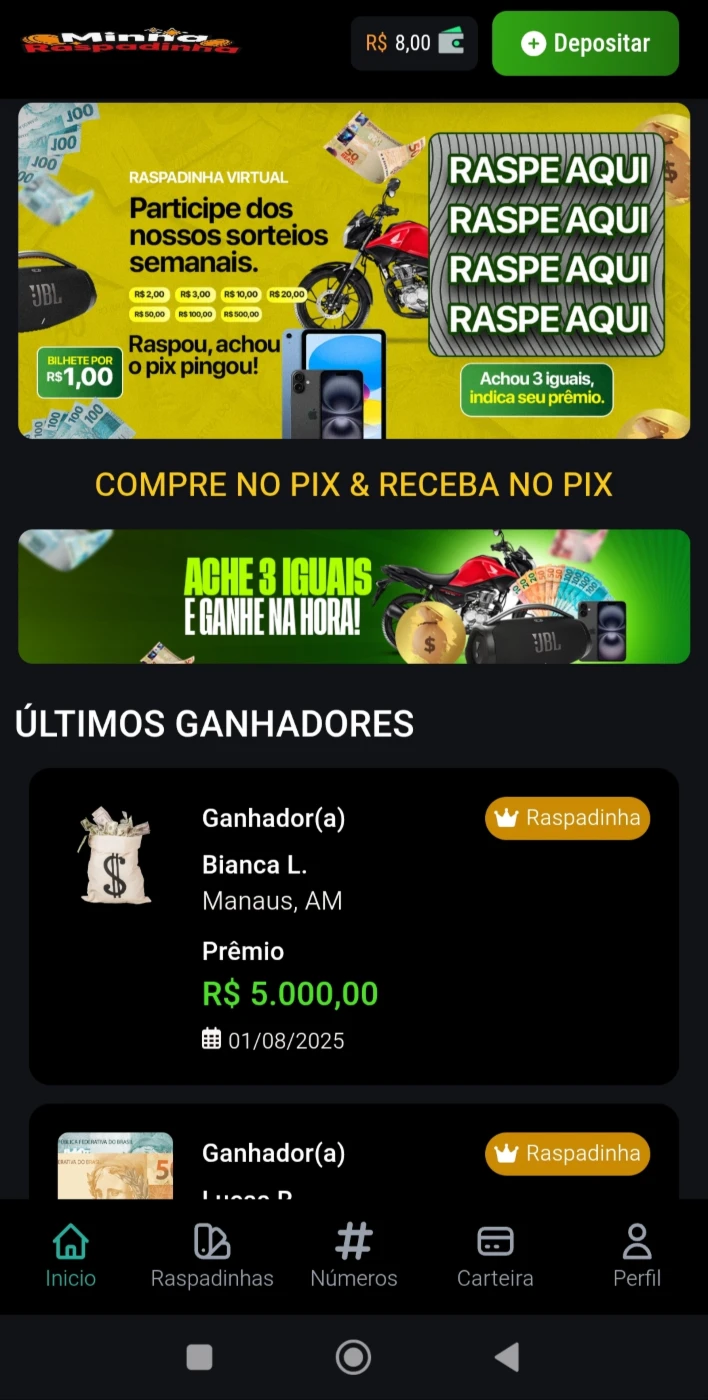Screen dimensions: 708x1400
Task: Switch to the Carteira tab
Action: coord(495,1256)
